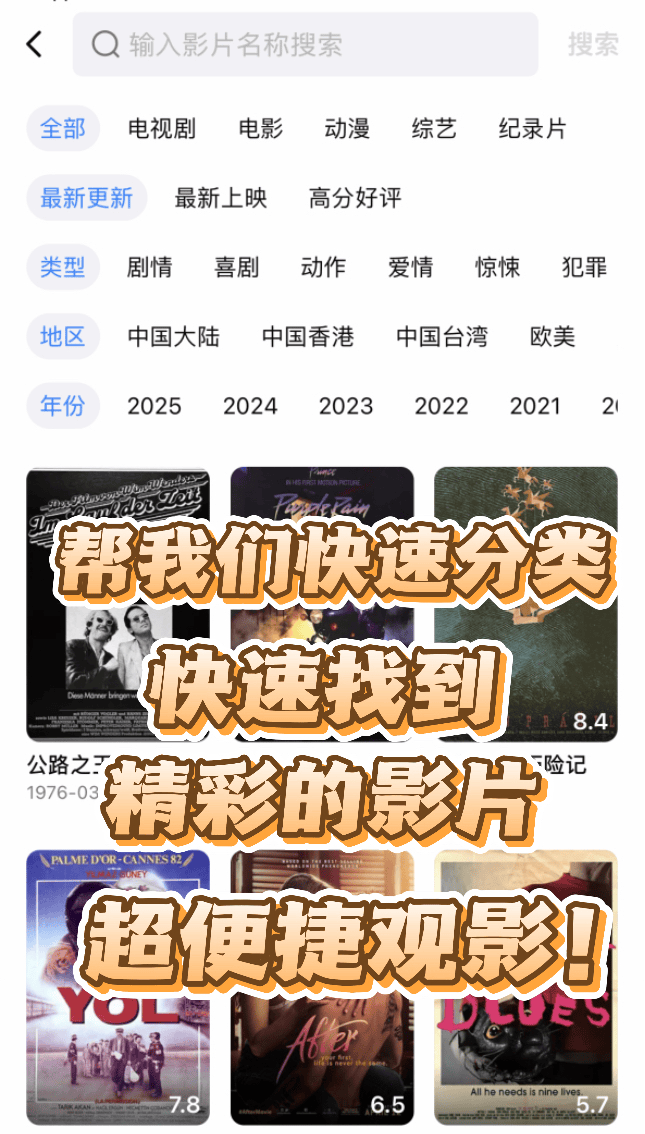Open the Yol movie rated 7.8

pyautogui.click(x=118, y=987)
